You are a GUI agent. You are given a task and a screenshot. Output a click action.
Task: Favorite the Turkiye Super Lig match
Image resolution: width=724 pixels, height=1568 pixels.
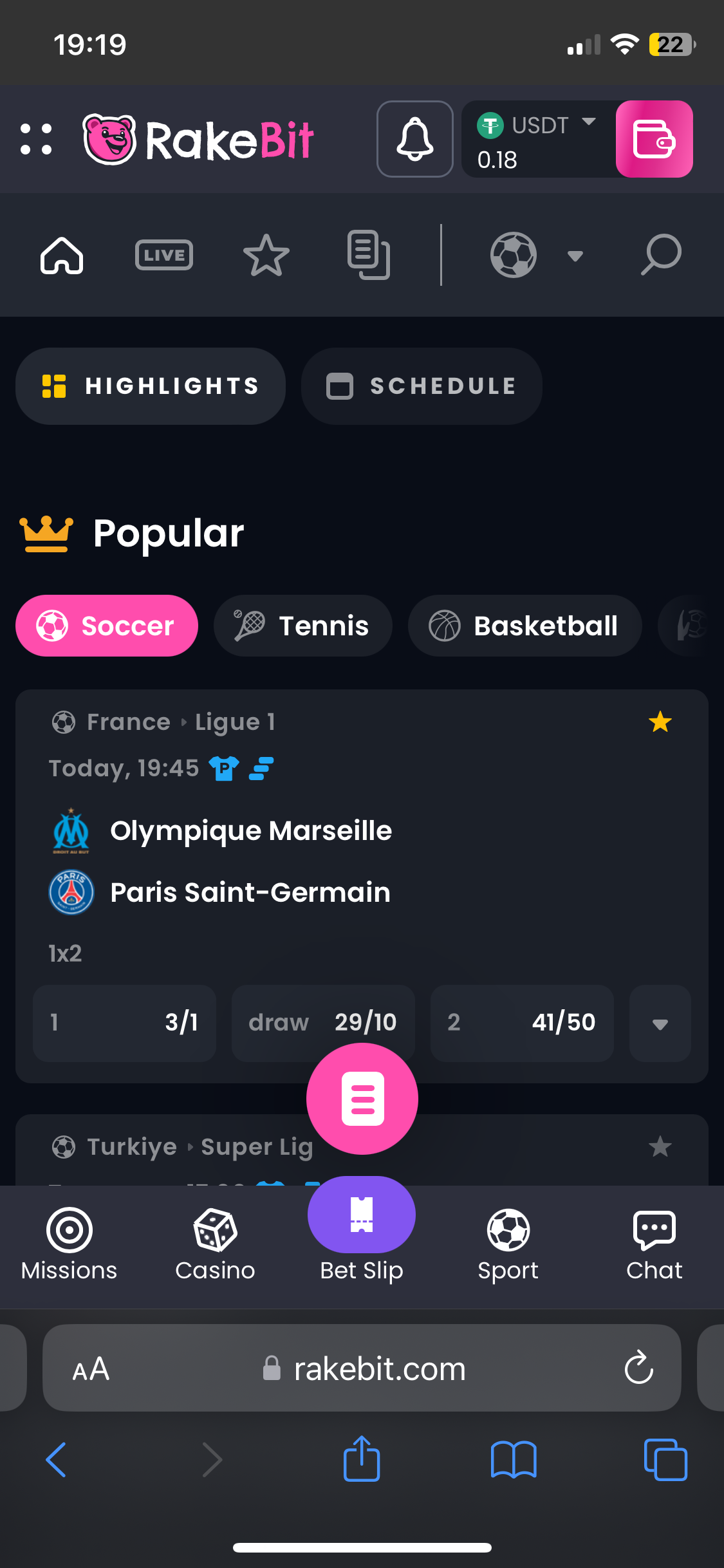pos(660,1146)
